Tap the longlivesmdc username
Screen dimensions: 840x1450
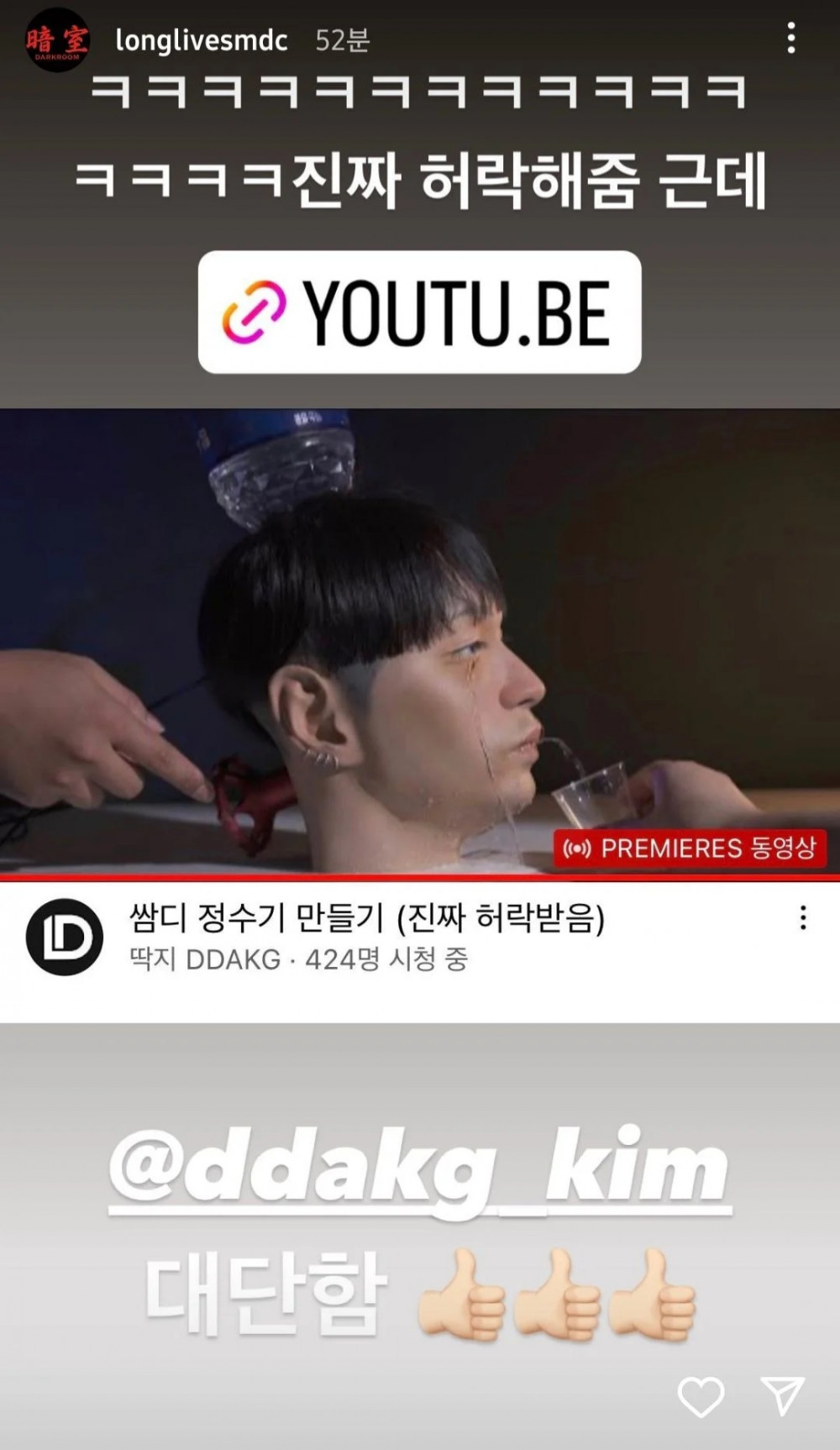coord(202,40)
